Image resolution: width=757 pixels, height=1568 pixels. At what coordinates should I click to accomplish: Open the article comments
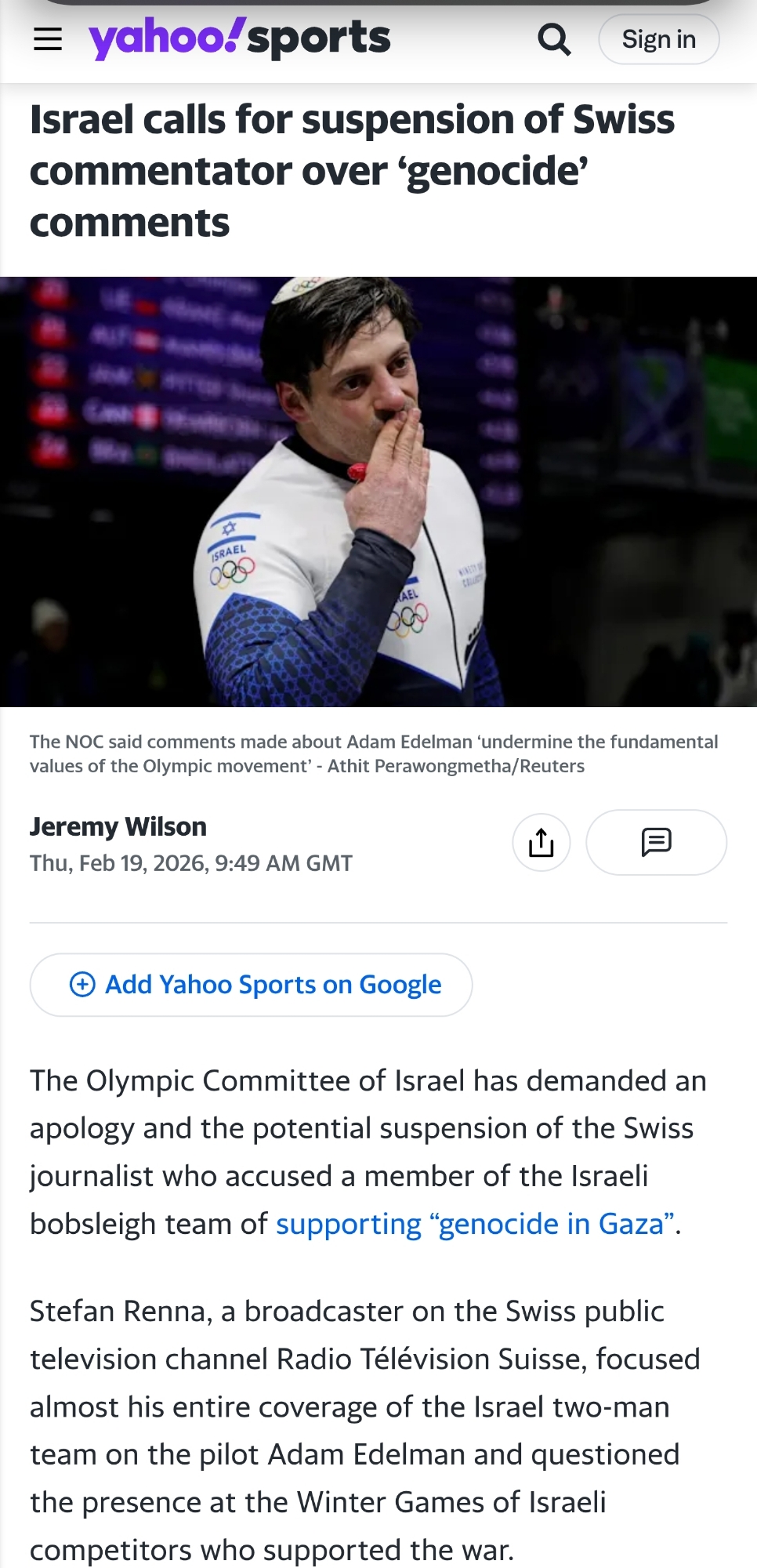coord(656,842)
